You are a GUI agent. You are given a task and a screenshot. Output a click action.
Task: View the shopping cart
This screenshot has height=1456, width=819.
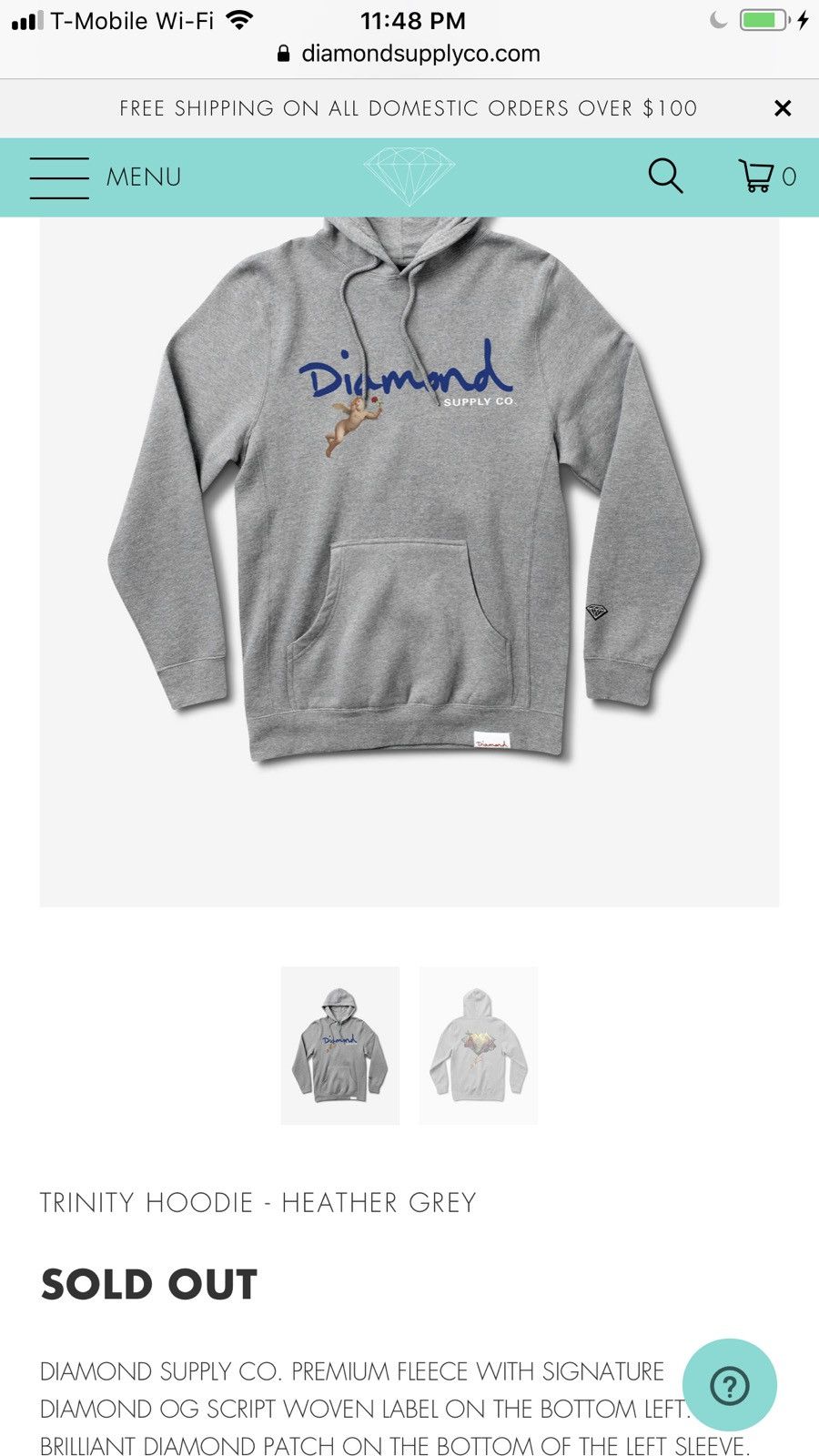click(x=765, y=176)
